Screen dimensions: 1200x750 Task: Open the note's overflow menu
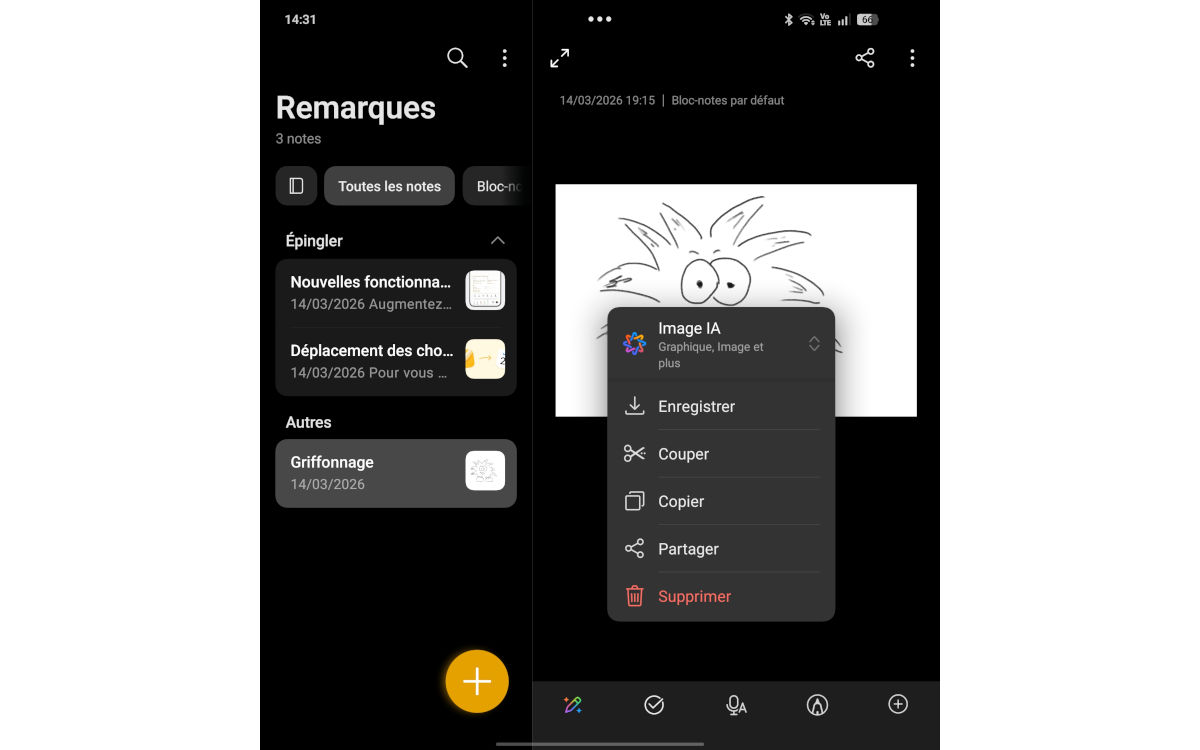[x=912, y=58]
